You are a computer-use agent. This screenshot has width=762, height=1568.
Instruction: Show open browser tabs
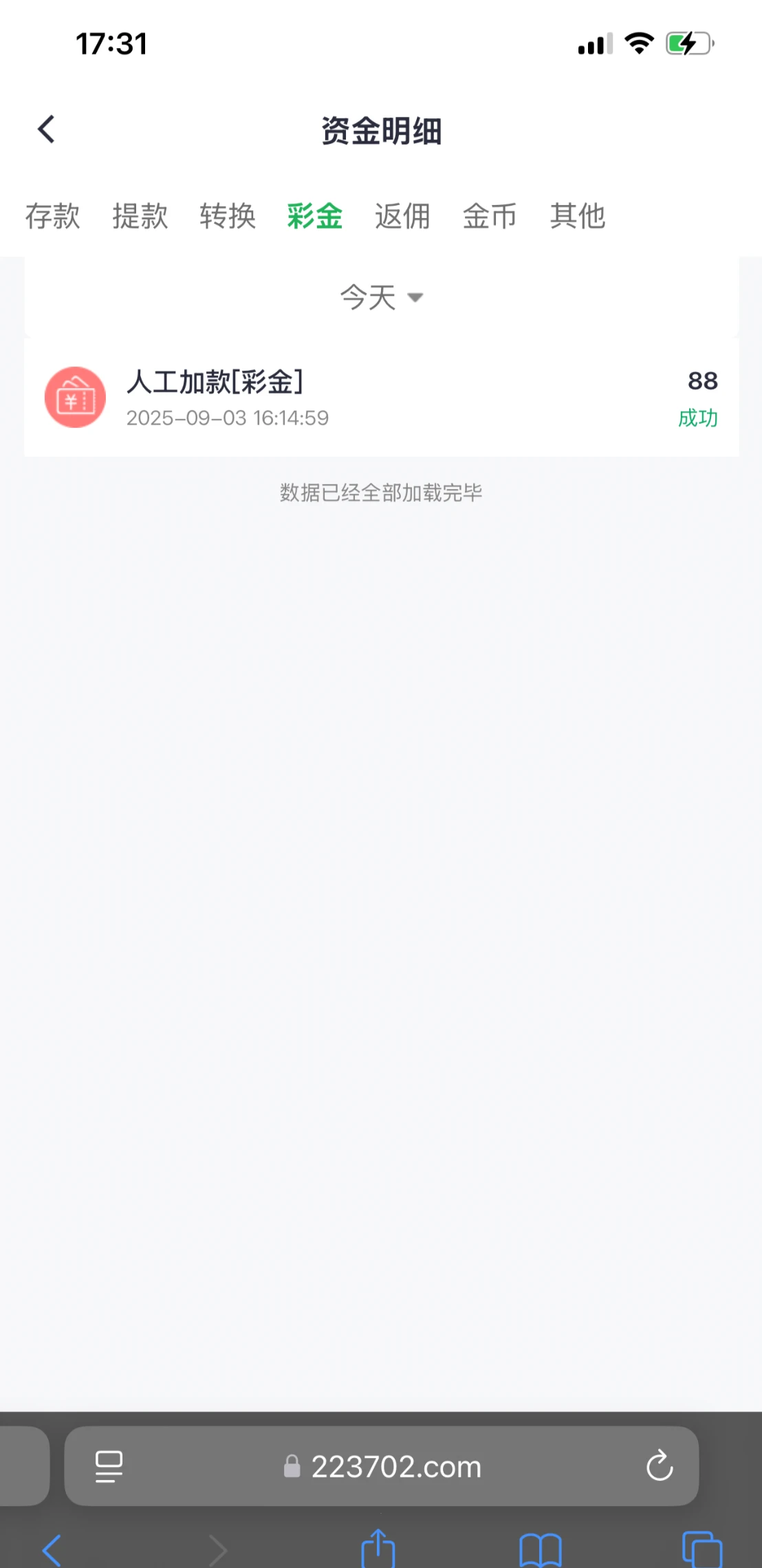[701, 1549]
